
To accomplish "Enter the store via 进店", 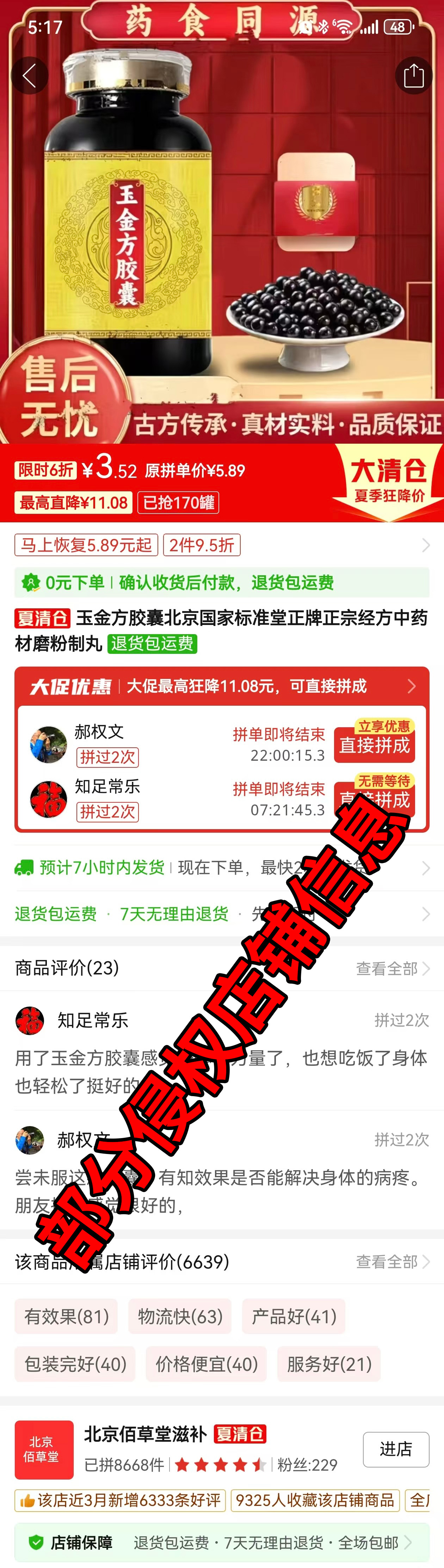I will (396, 1449).
